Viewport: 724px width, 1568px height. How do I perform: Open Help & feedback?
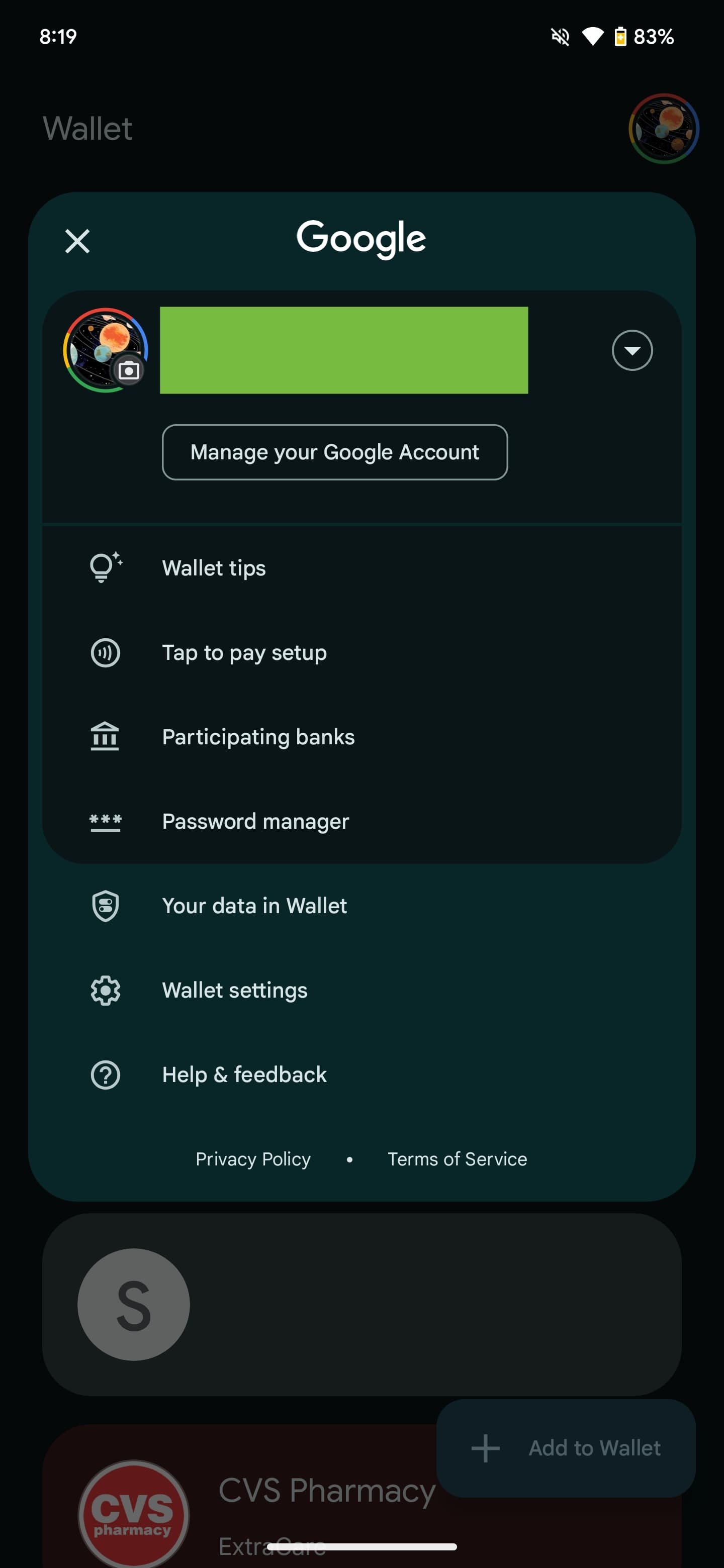243,1074
